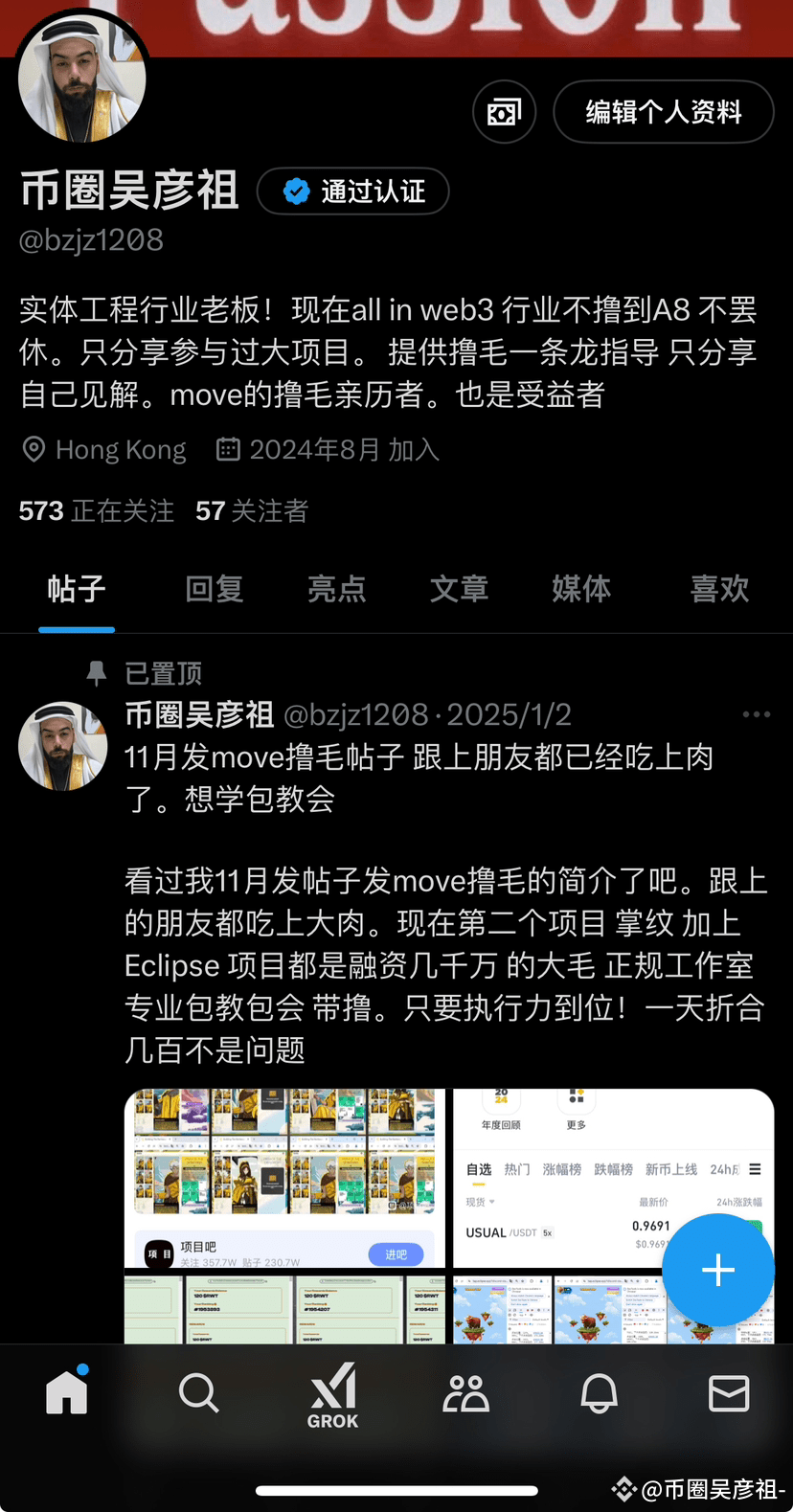Switch to the 回复 tab
Viewport: 793px width, 1512px height.
click(214, 588)
